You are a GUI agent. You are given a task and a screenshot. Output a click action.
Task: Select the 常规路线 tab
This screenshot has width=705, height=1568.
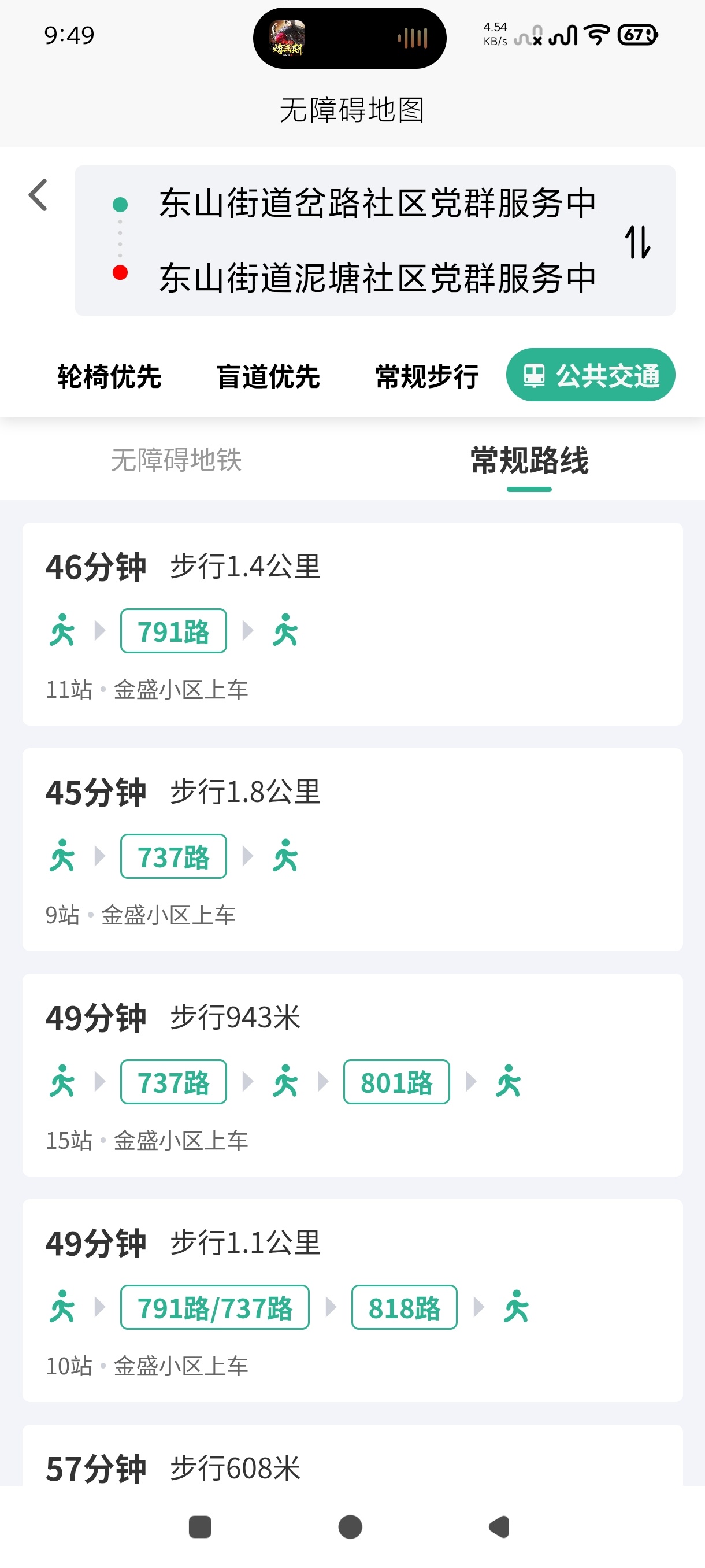(529, 460)
